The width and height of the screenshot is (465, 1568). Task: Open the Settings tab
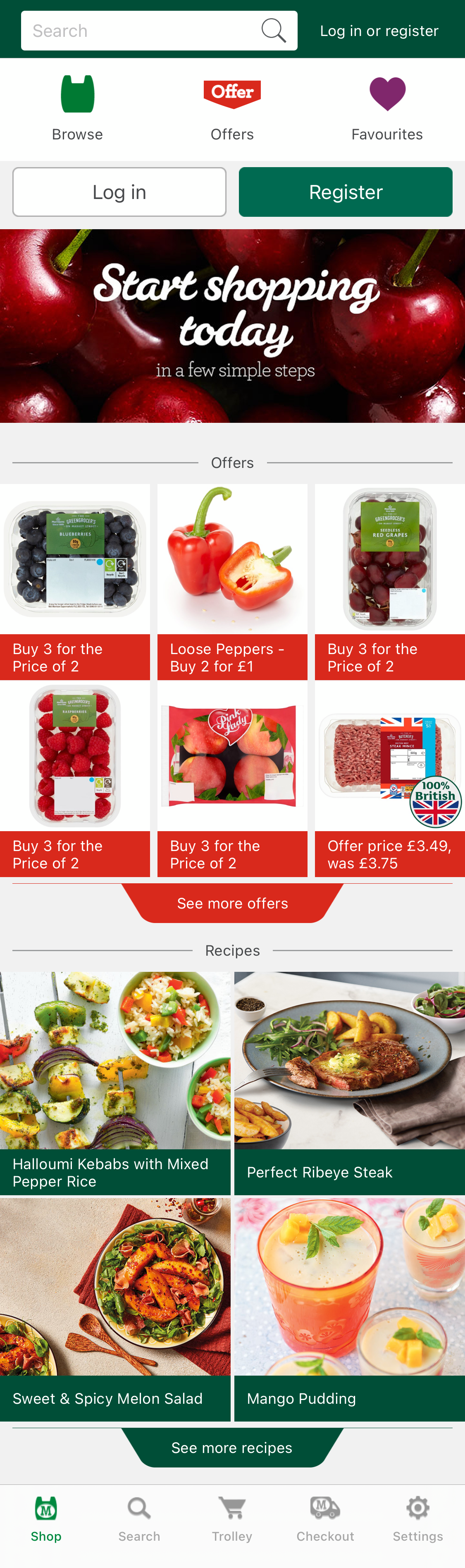click(x=418, y=1519)
